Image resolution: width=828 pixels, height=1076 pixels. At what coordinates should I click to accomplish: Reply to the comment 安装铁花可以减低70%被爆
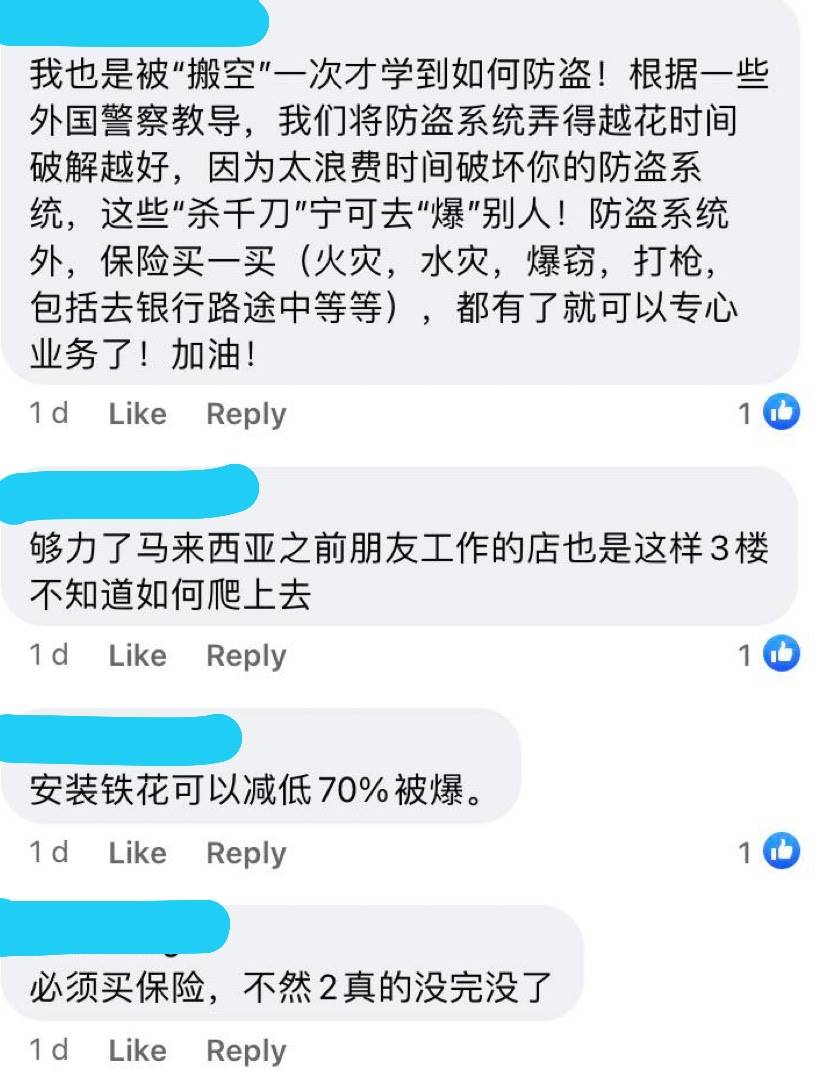pyautogui.click(x=246, y=853)
